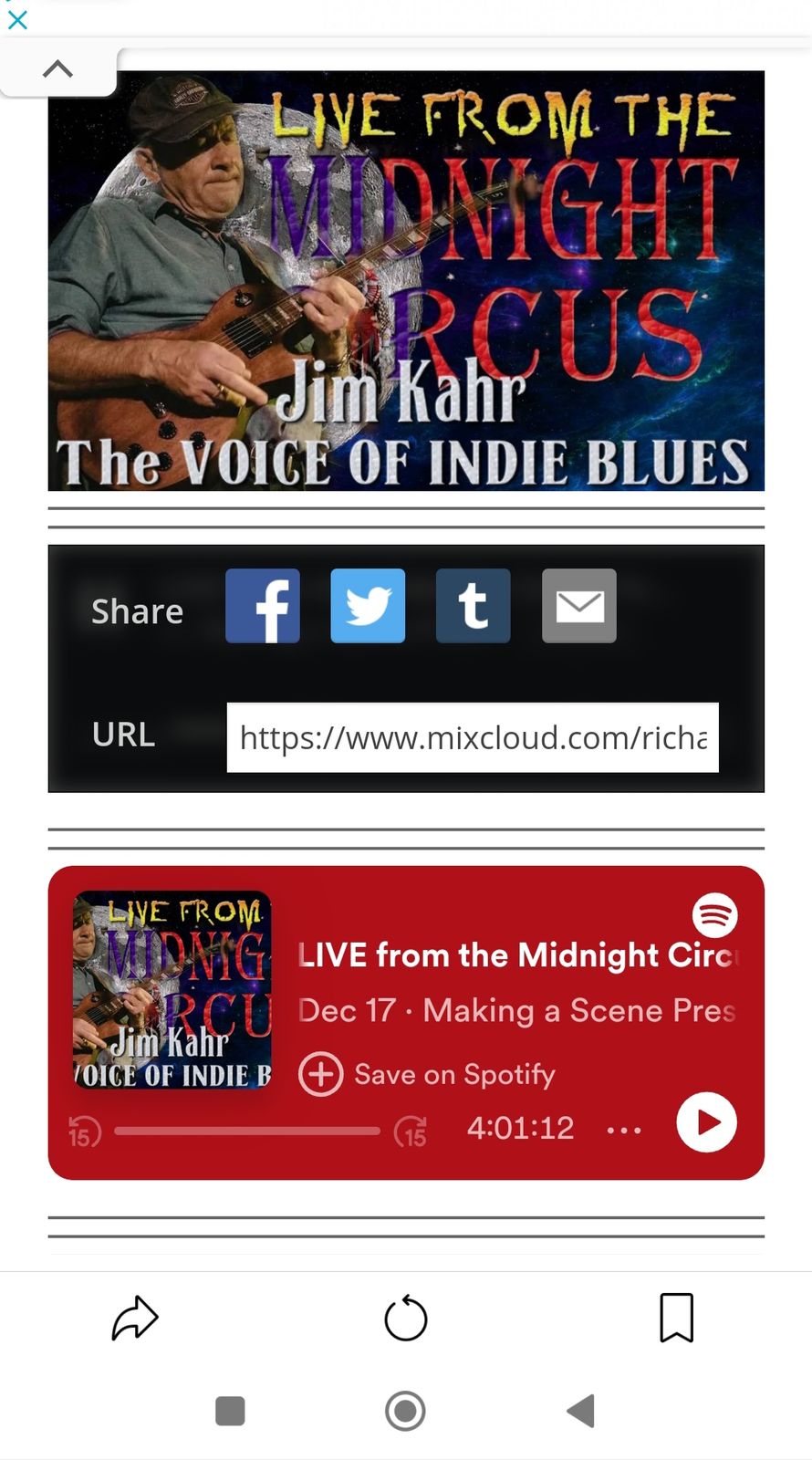Open the Midnight Circus banner image
The height and width of the screenshot is (1460, 812).
[x=406, y=281]
